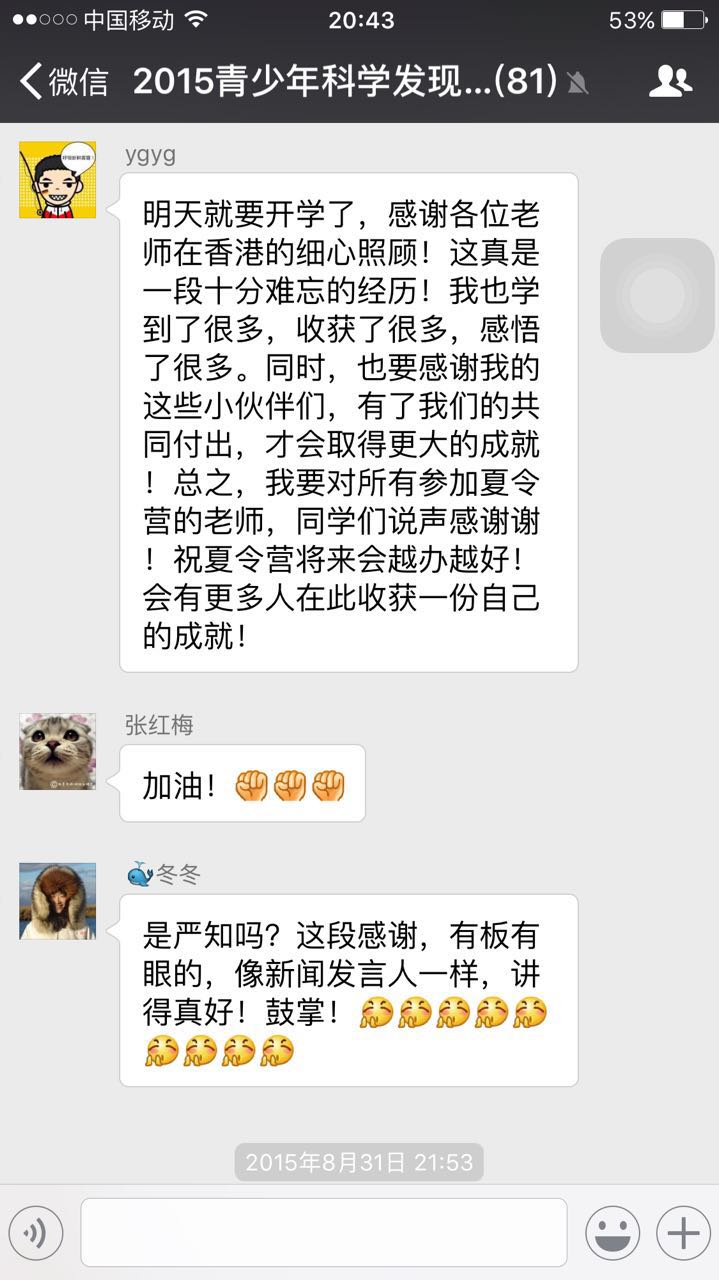The height and width of the screenshot is (1280, 719).
Task: Switch to voice message input
Action: pyautogui.click(x=36, y=1233)
